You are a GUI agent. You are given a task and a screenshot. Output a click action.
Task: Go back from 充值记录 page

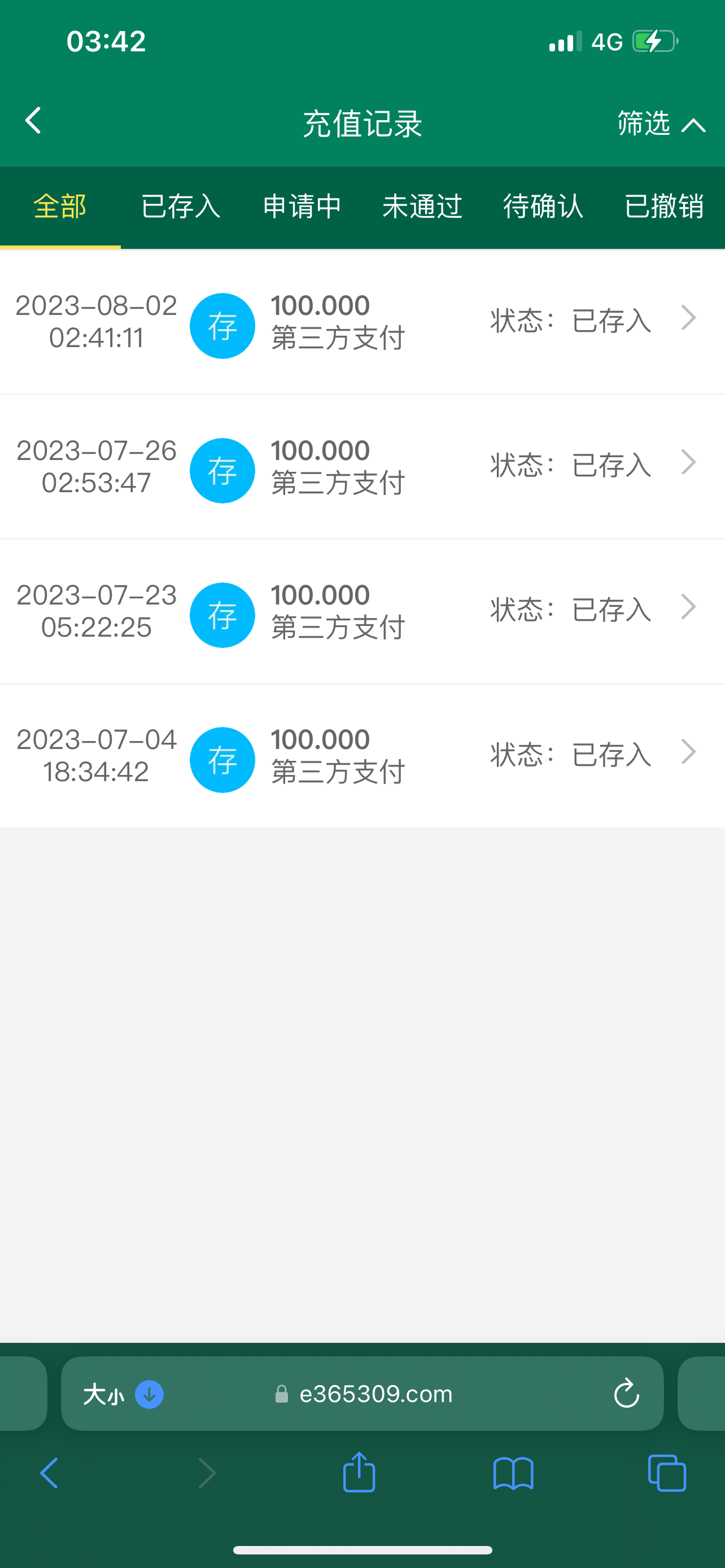point(33,121)
